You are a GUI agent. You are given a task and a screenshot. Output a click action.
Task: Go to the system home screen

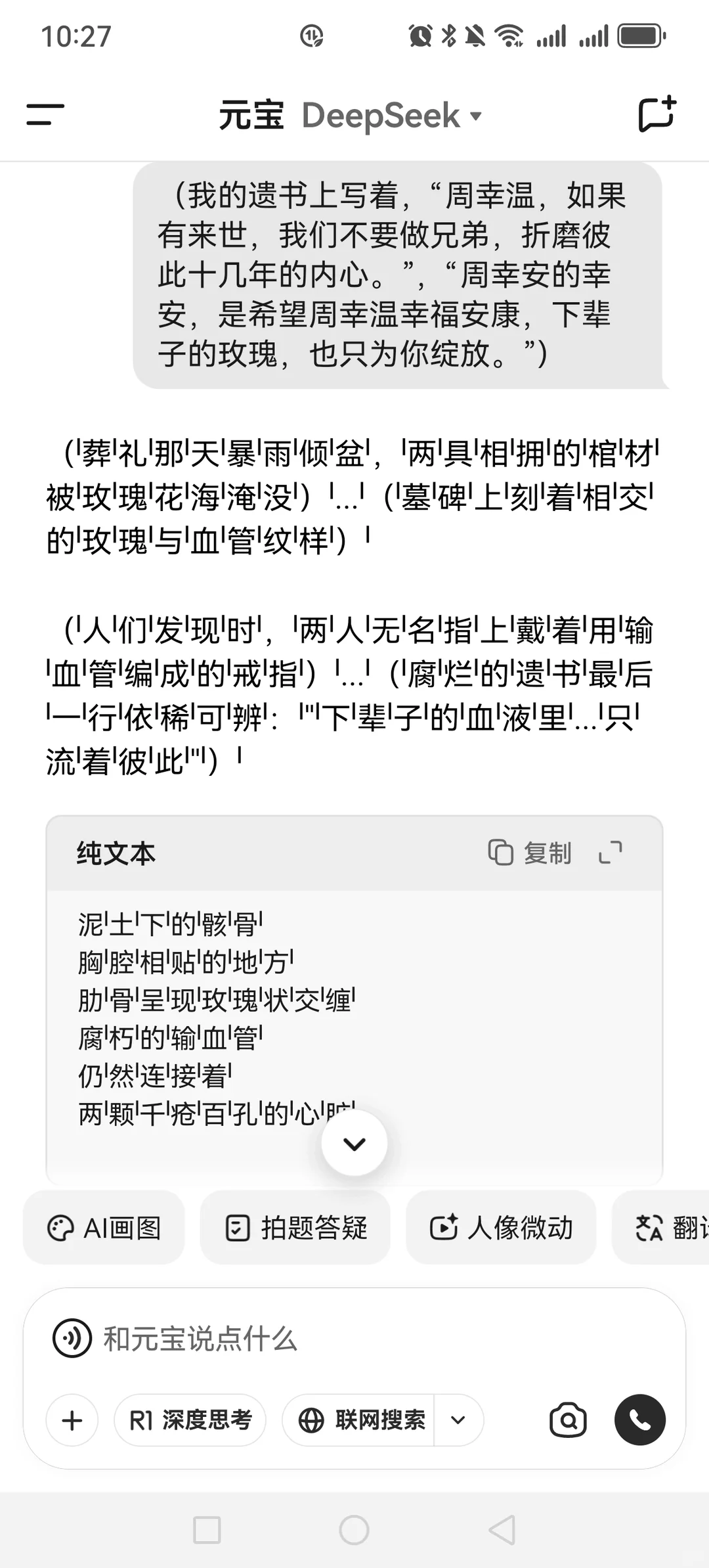[x=354, y=1530]
